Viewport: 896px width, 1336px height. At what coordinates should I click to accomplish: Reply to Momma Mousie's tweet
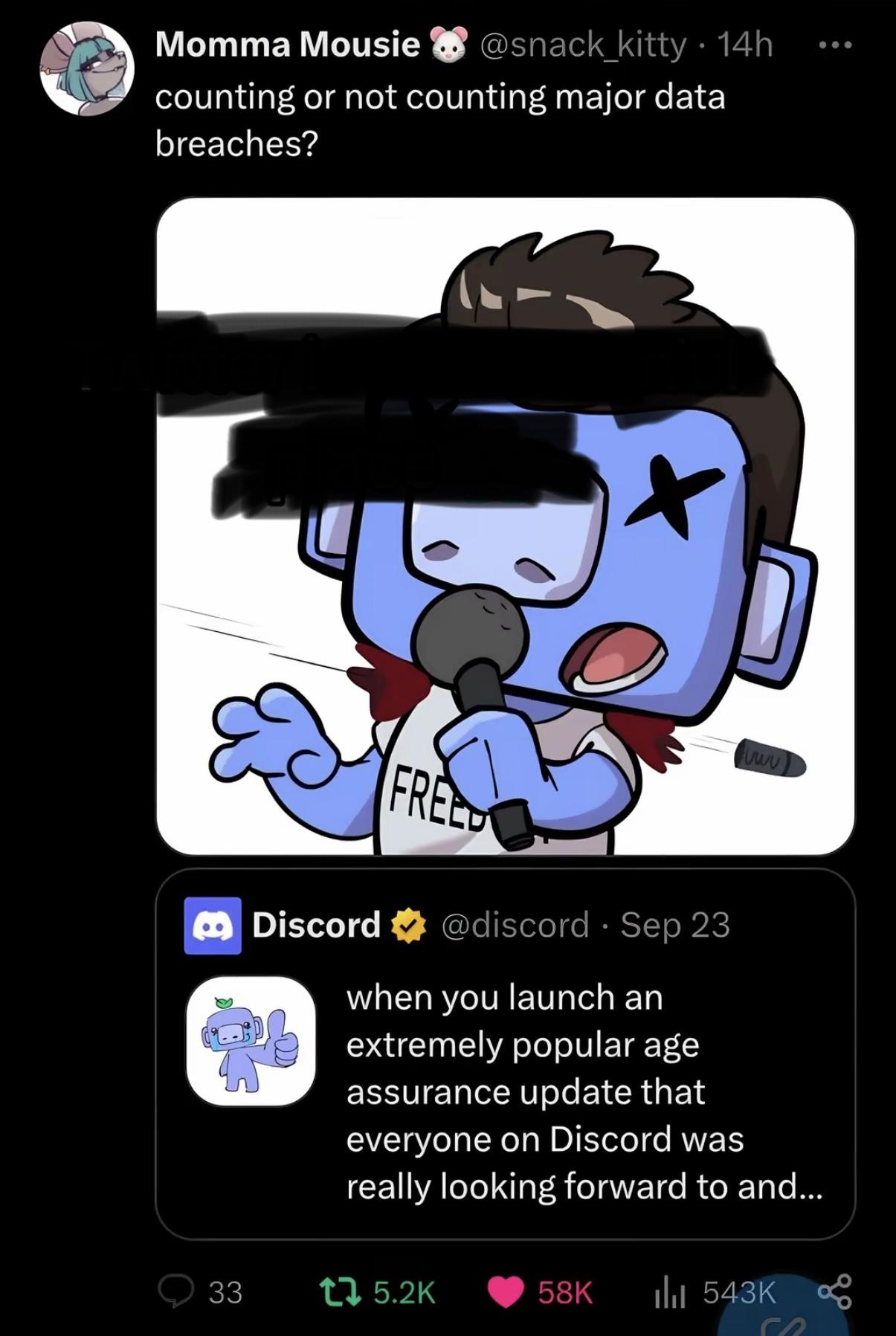[x=201, y=1292]
